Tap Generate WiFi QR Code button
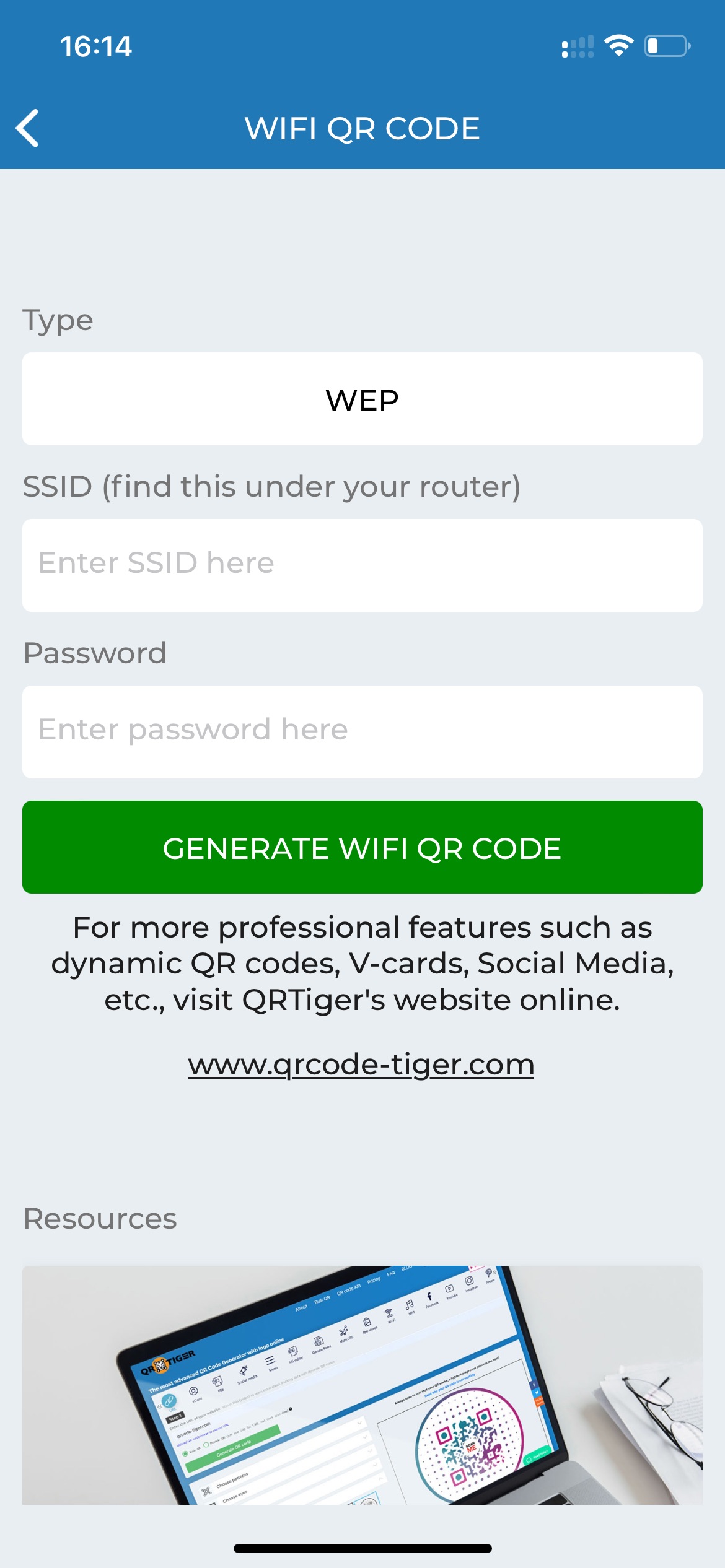 (362, 847)
